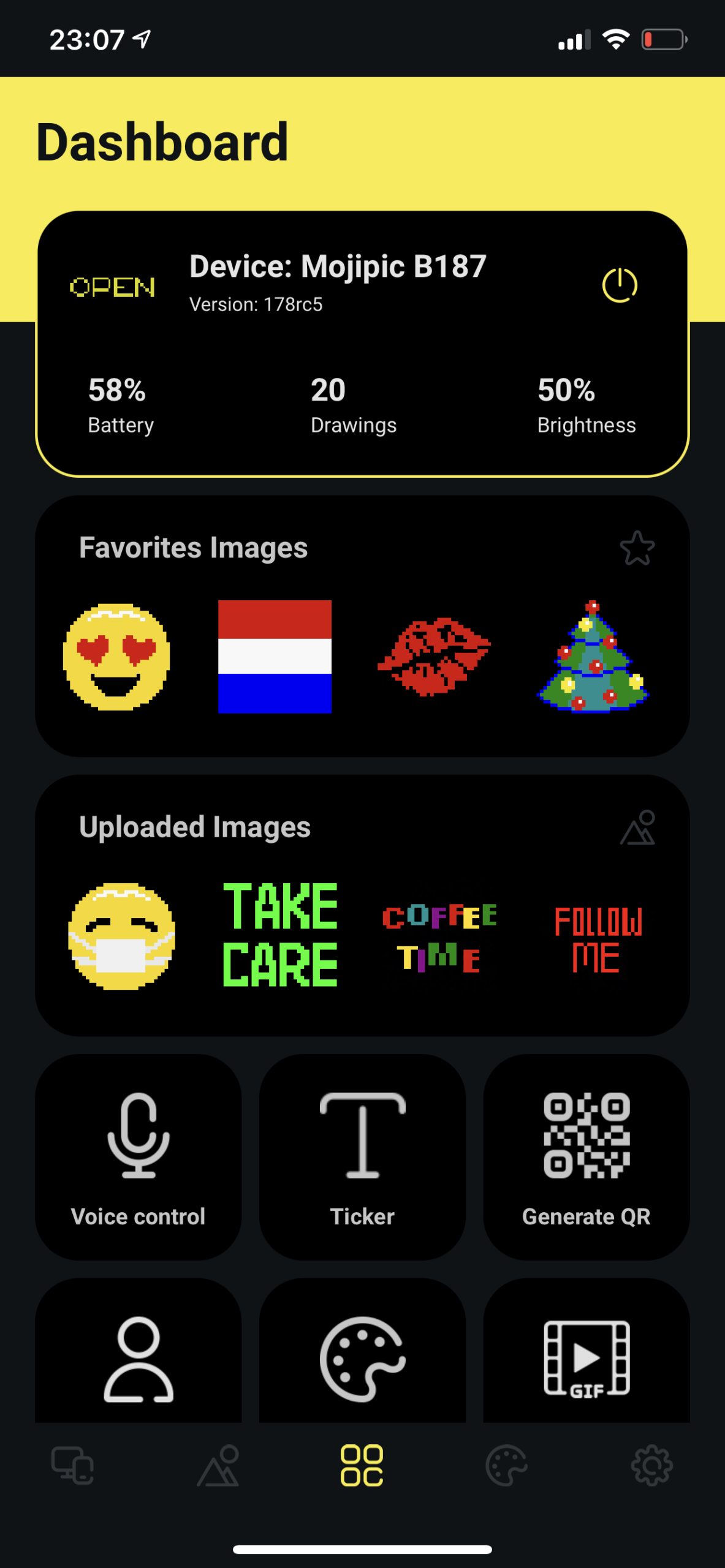Switch to the images tab
The image size is (725, 1568).
point(218,1465)
